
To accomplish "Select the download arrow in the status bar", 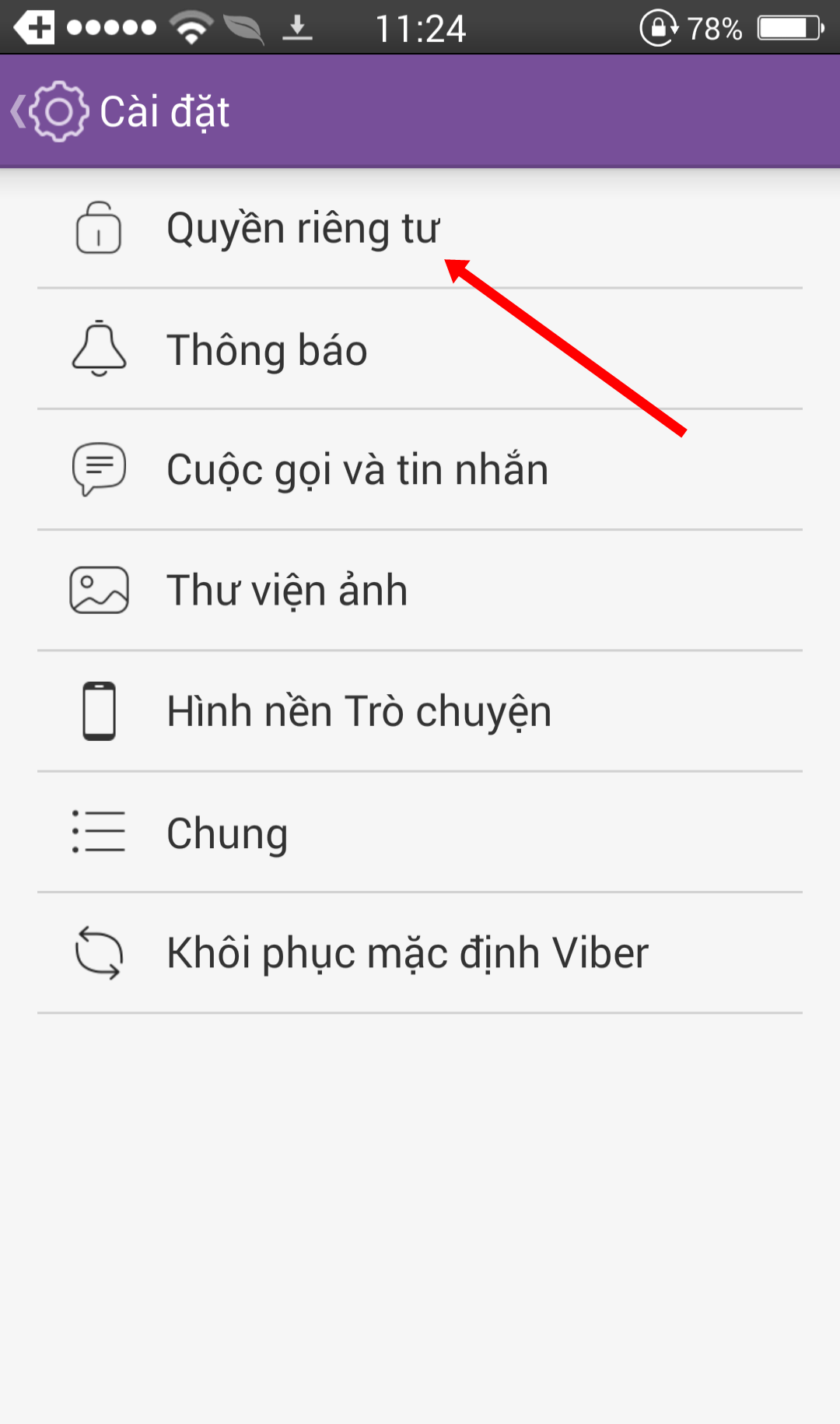I will 299,28.
